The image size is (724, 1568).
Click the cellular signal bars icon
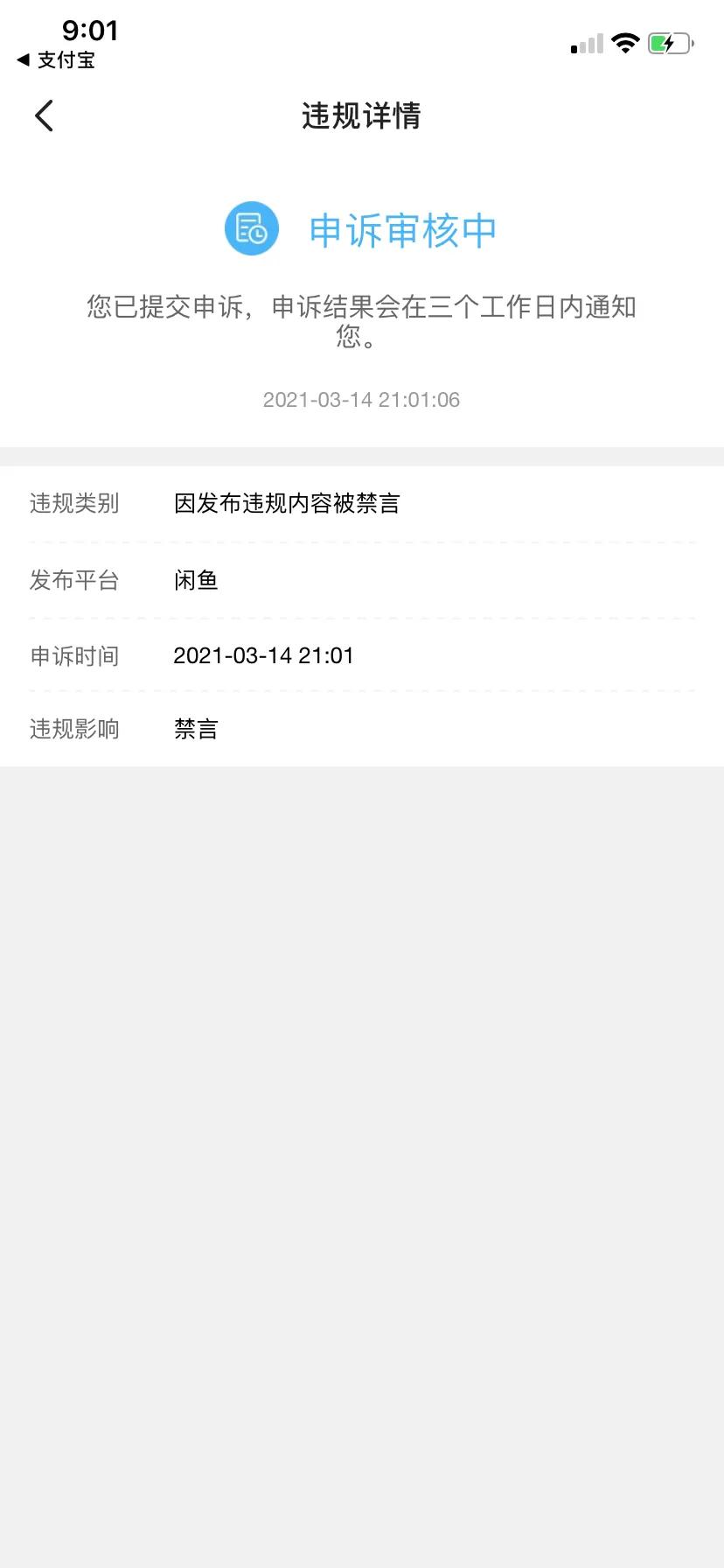[584, 42]
